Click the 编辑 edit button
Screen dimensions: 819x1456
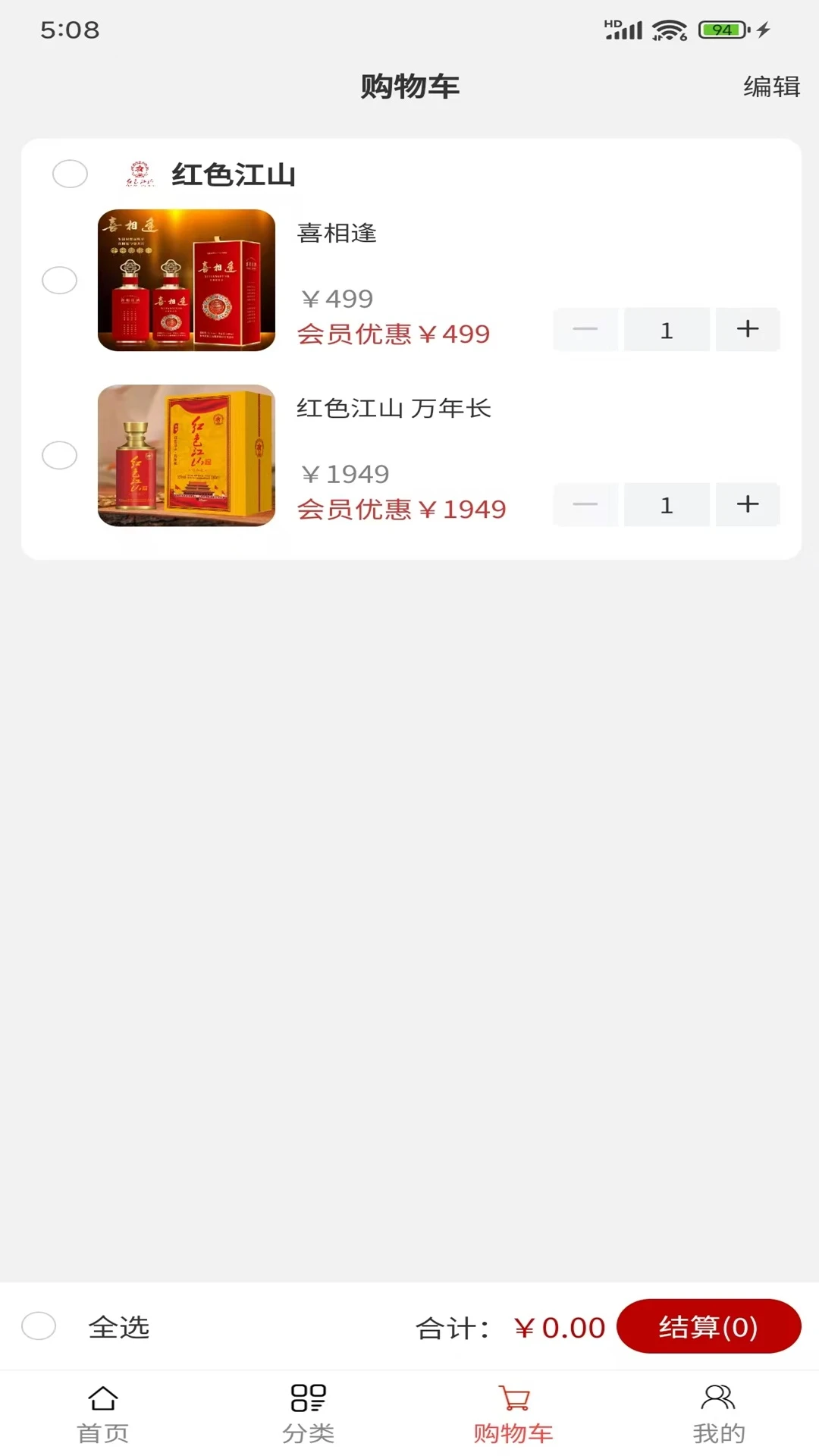point(770,87)
